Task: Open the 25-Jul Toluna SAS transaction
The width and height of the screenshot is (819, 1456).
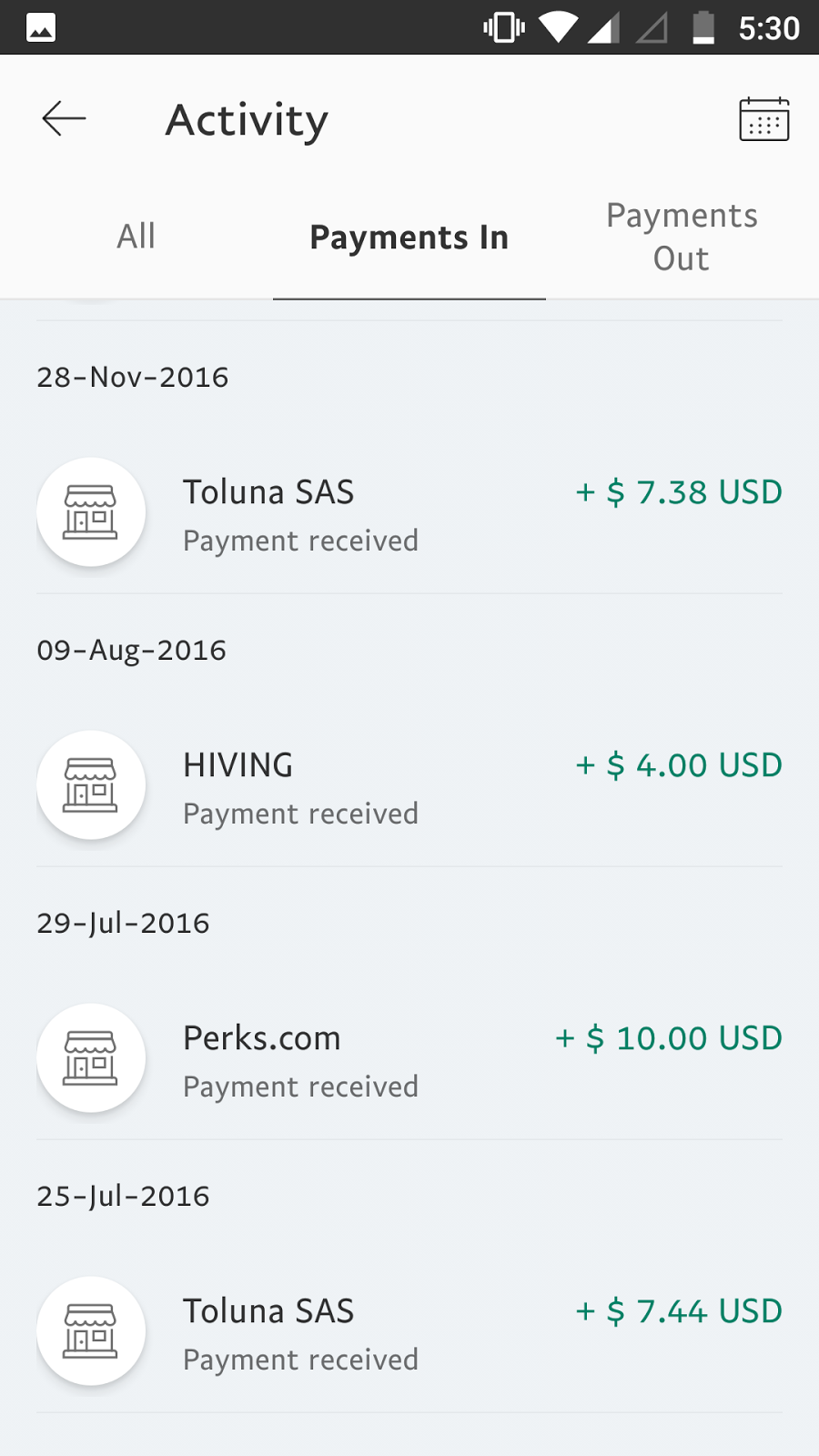Action: (409, 1330)
